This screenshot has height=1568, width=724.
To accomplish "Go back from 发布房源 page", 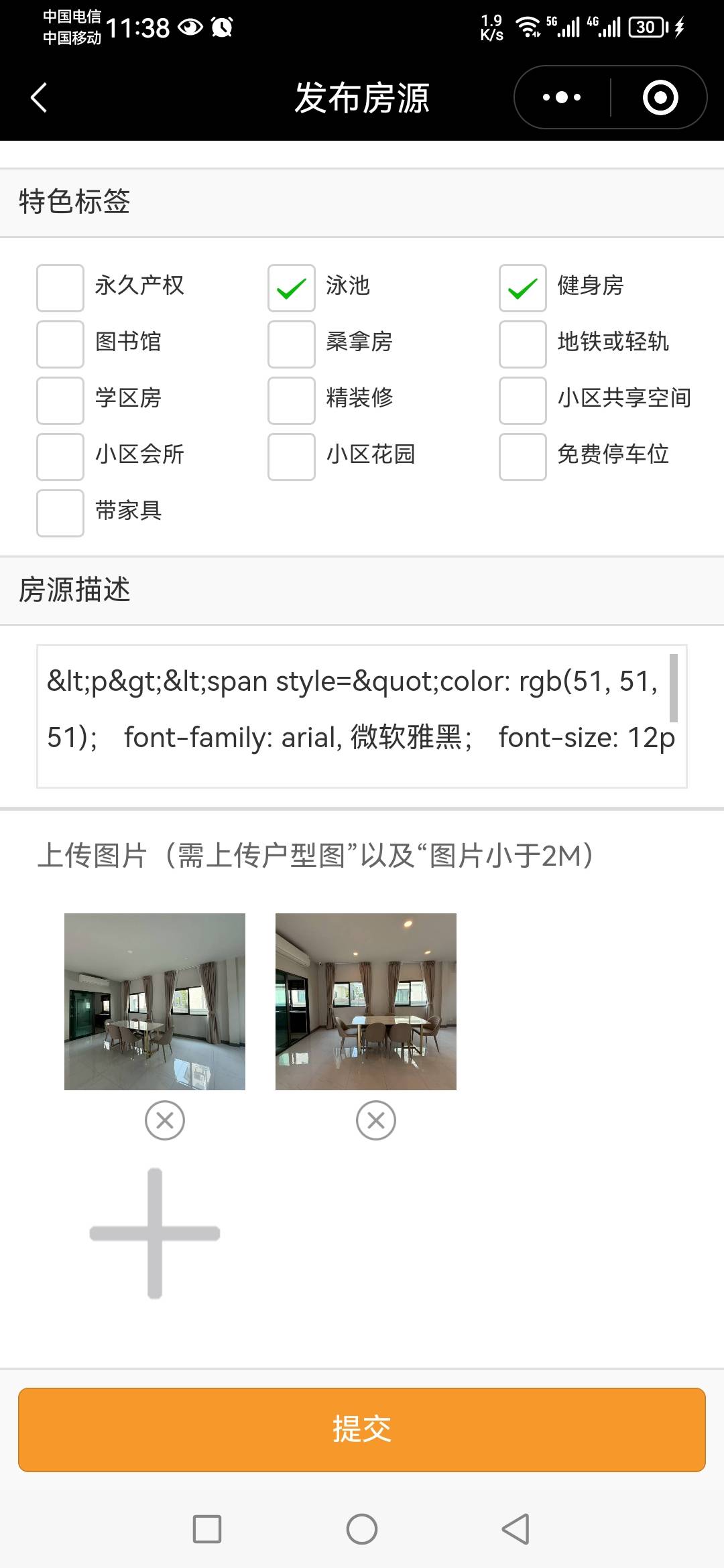I will pyautogui.click(x=39, y=98).
